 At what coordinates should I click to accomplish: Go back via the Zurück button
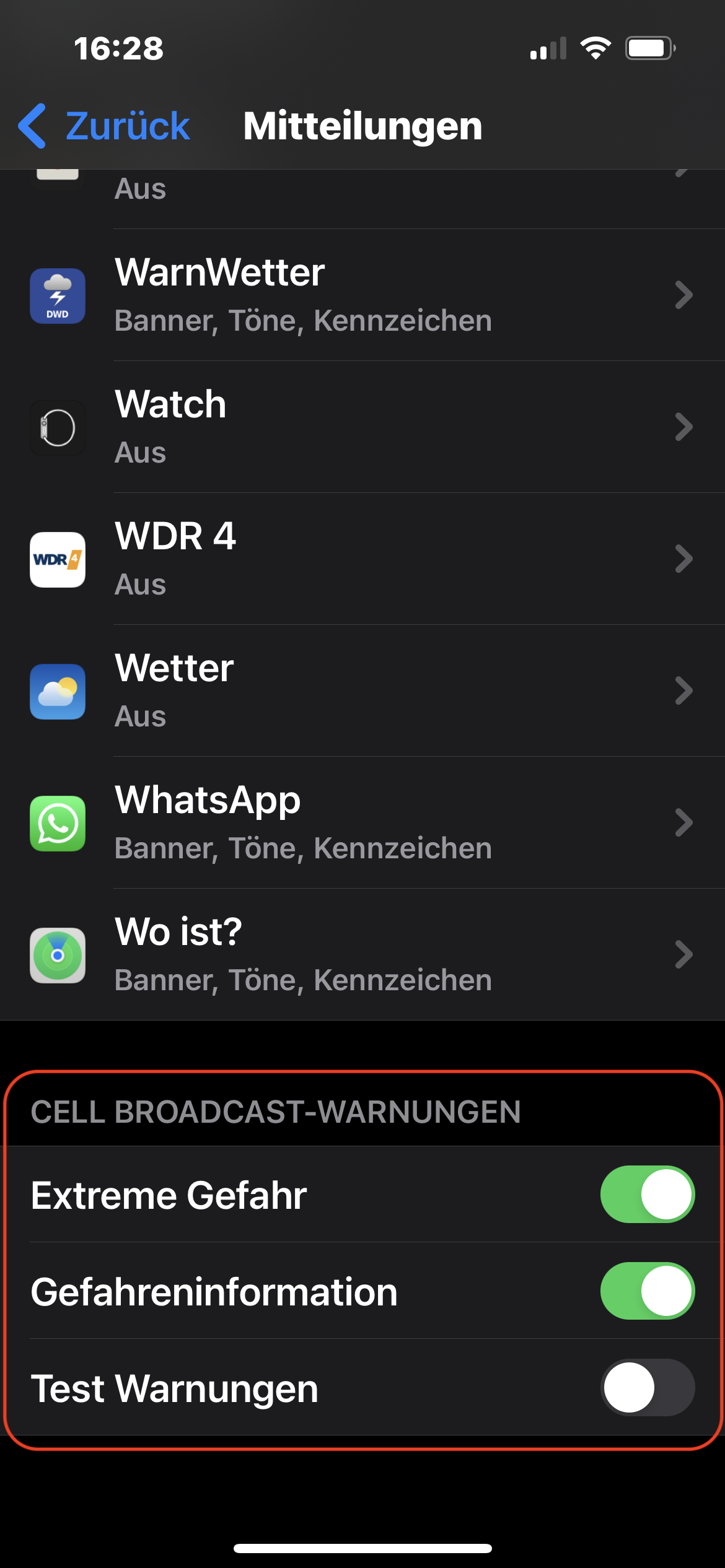104,126
